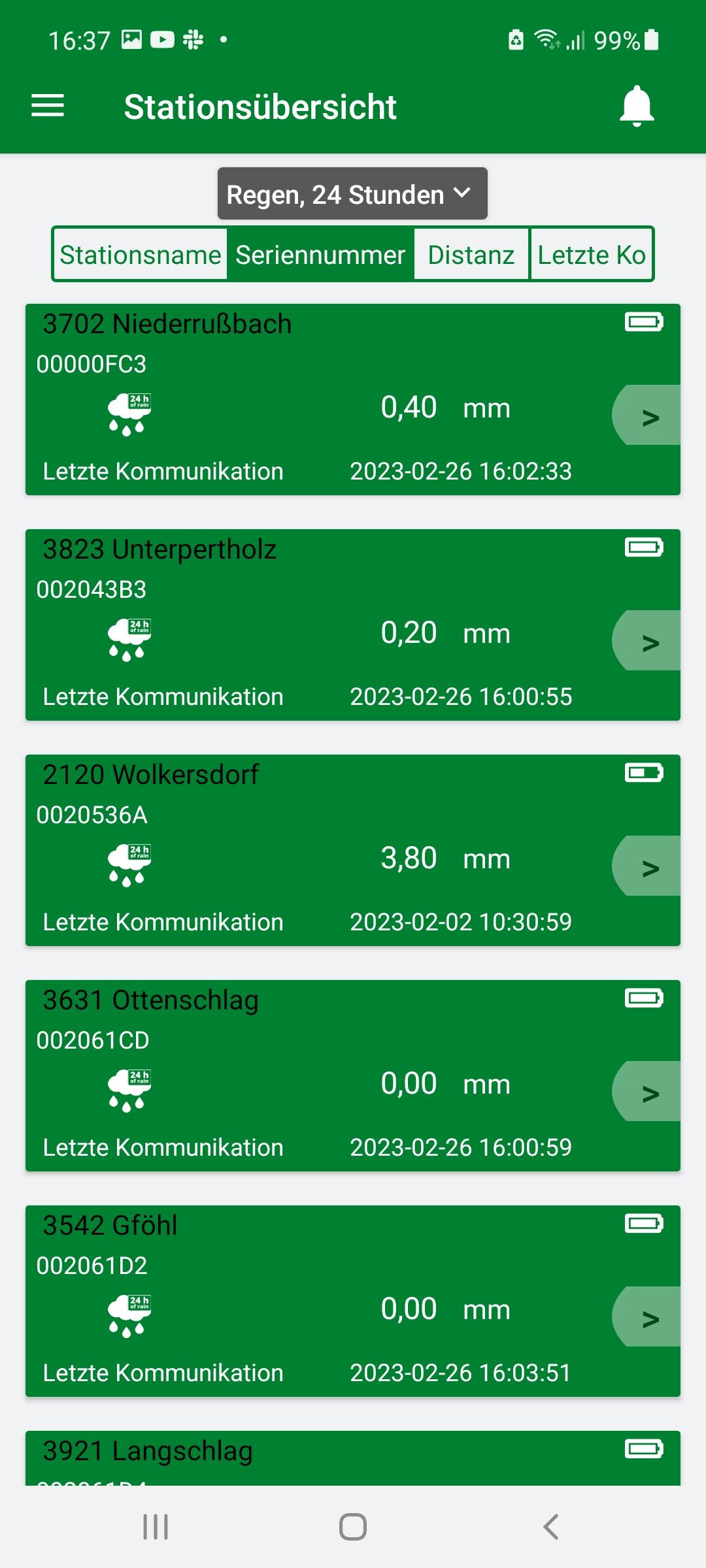Open details arrow for 2120 Wolkersdorf
Image resolution: width=706 pixels, height=1568 pixels.
pyautogui.click(x=647, y=866)
